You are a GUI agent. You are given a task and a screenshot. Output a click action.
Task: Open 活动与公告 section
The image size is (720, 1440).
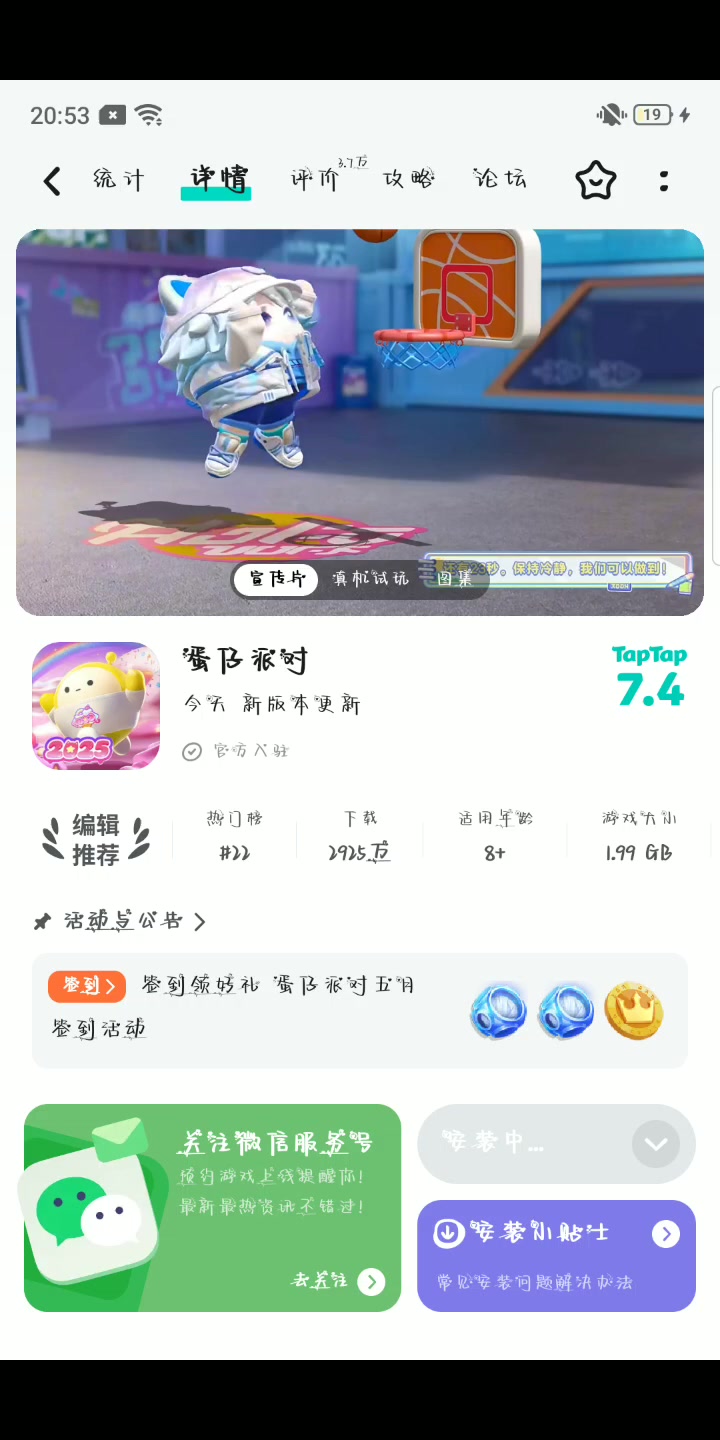click(120, 921)
